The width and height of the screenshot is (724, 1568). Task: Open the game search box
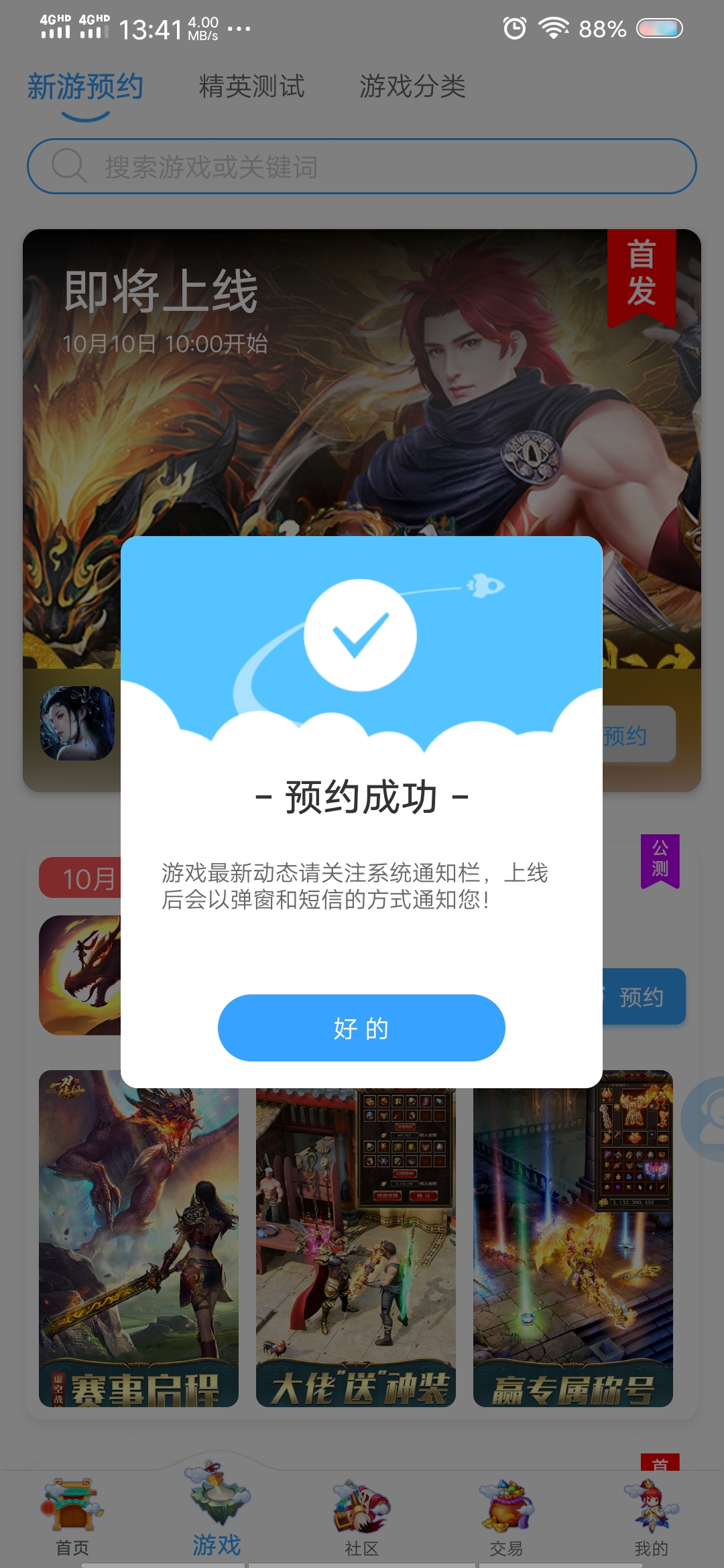click(x=362, y=166)
